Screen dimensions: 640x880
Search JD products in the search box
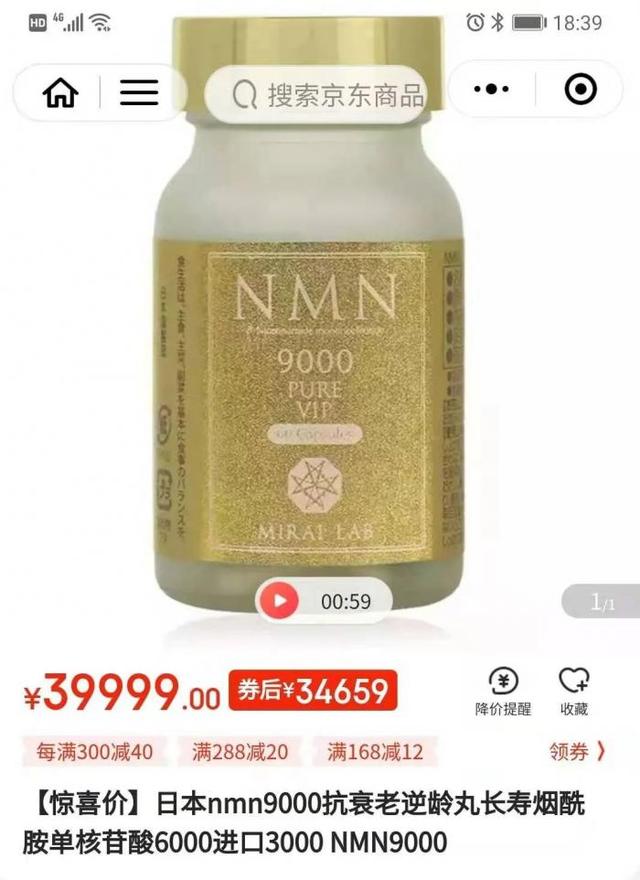click(x=328, y=95)
